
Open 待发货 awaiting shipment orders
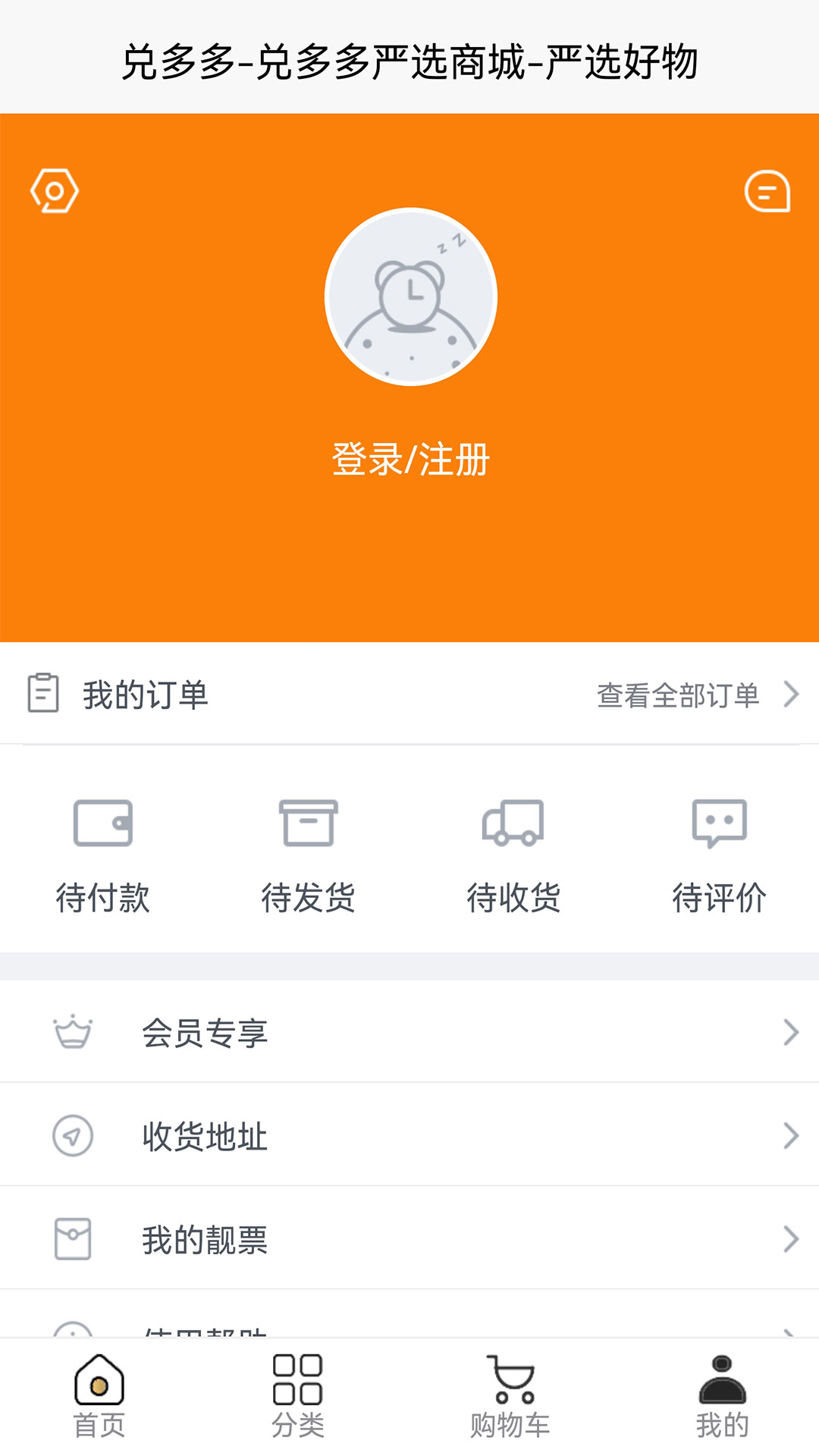(x=308, y=855)
